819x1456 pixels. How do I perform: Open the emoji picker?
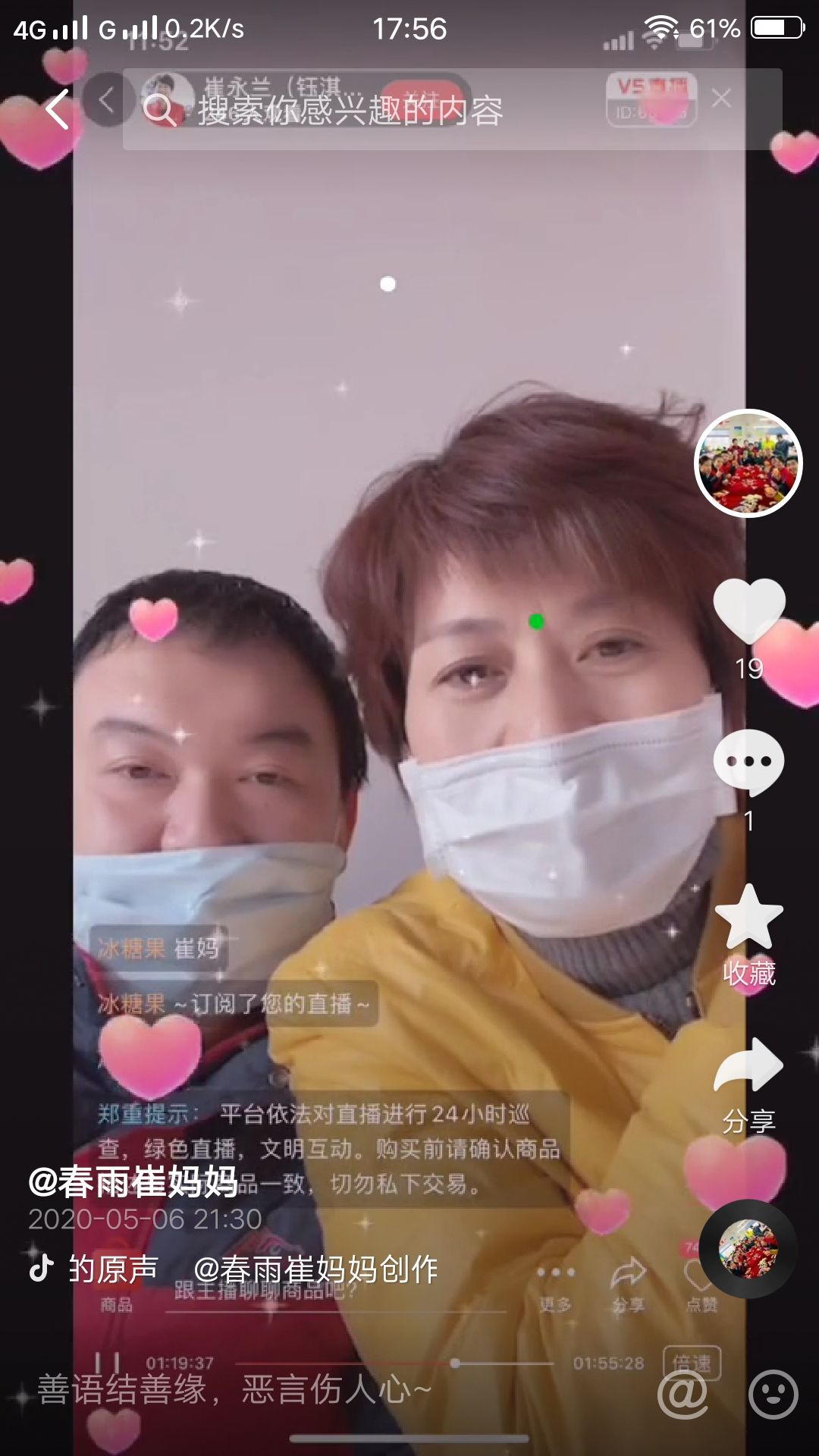(773, 1394)
